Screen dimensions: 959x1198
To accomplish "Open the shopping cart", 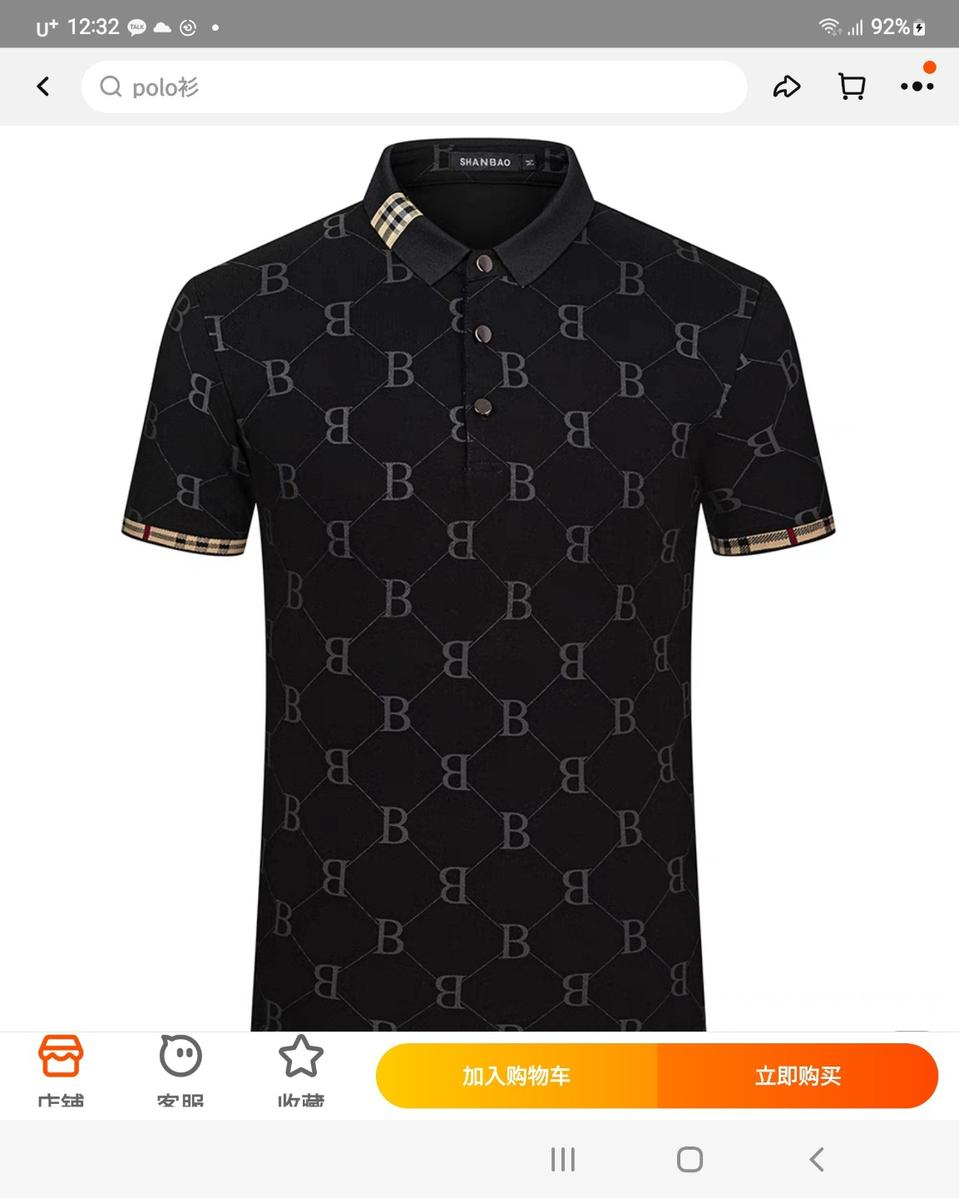I will coord(851,87).
